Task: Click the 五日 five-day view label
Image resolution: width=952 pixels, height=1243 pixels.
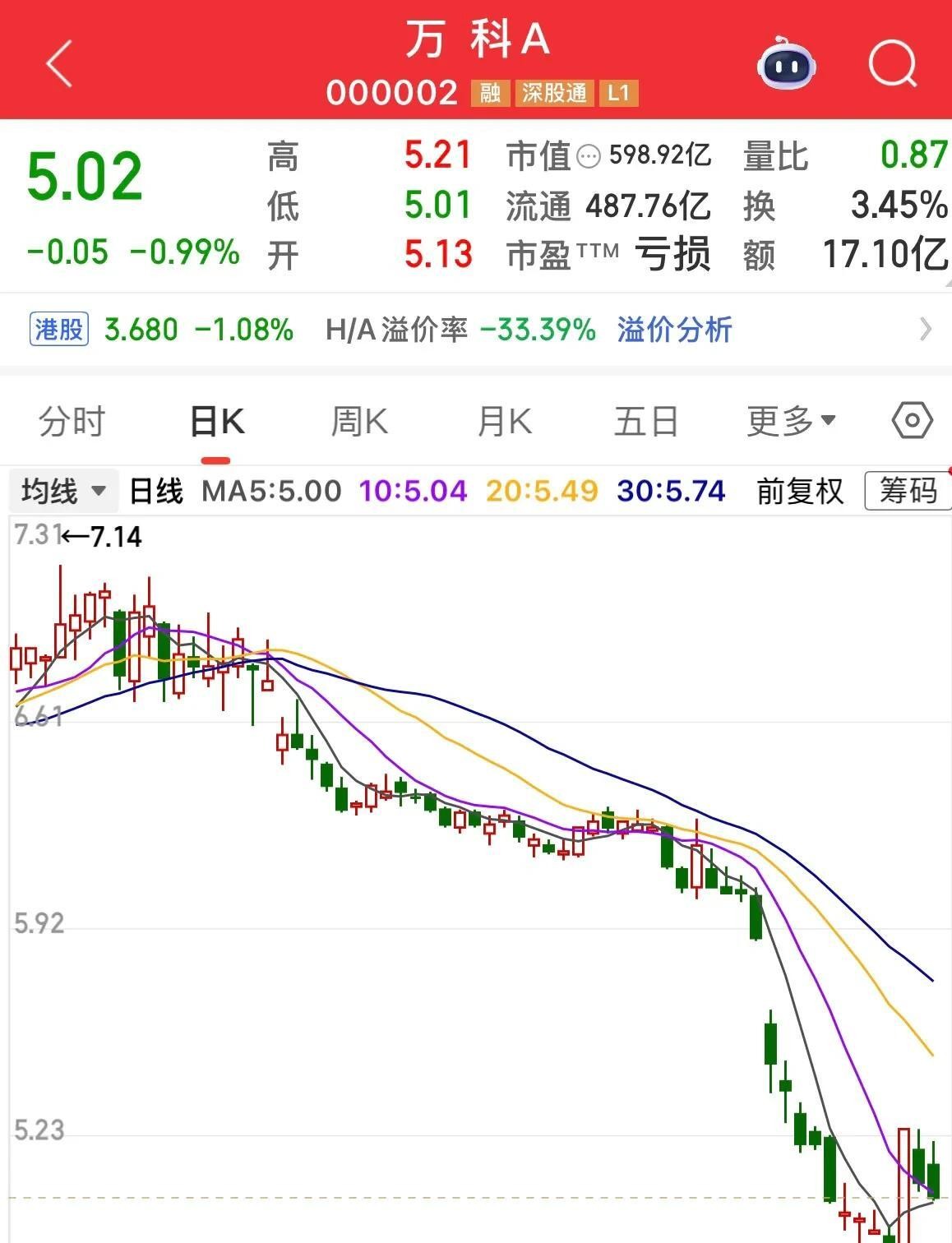Action: pyautogui.click(x=647, y=420)
